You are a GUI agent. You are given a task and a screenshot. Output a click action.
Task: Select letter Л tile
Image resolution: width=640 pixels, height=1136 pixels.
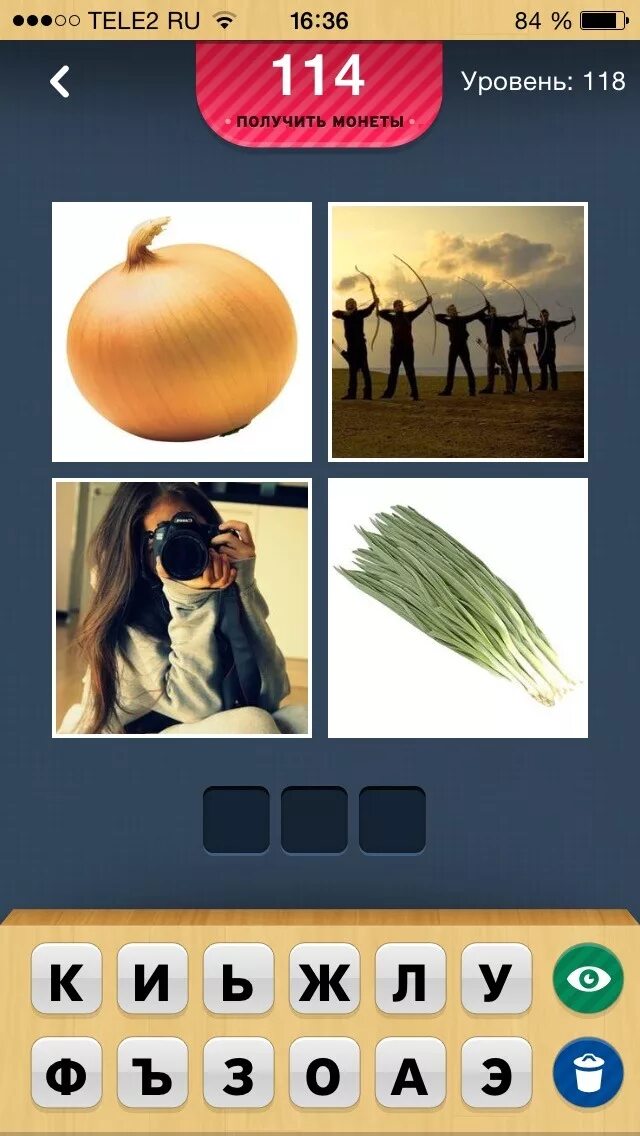pyautogui.click(x=410, y=982)
